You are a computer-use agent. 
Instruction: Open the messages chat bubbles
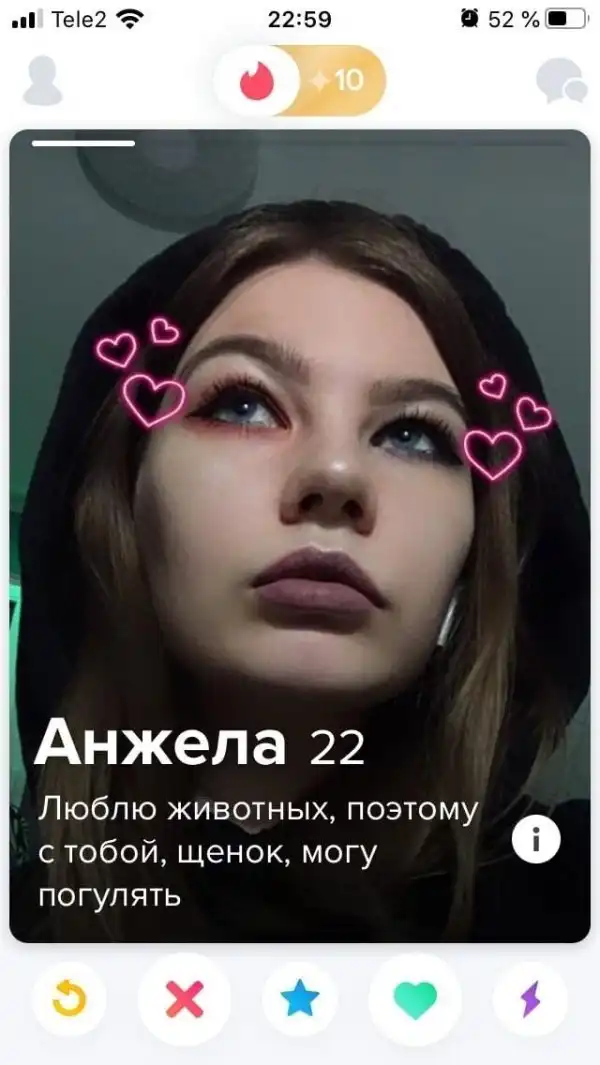pyautogui.click(x=560, y=81)
